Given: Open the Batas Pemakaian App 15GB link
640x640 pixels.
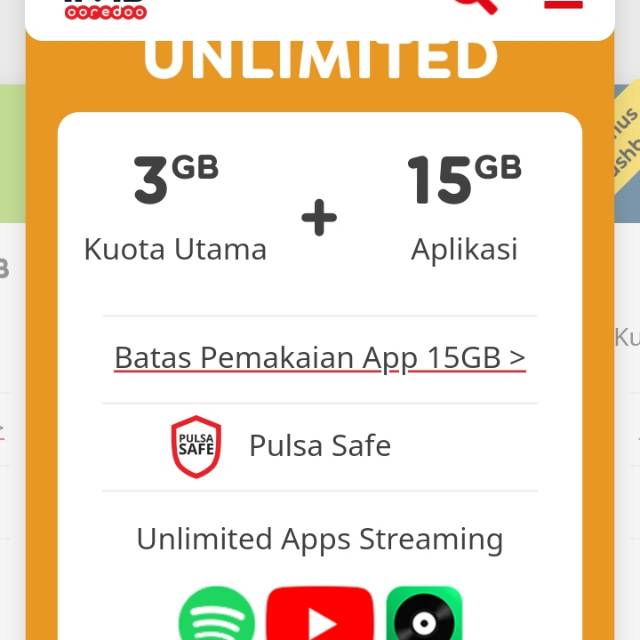Looking at the screenshot, I should coord(320,358).
